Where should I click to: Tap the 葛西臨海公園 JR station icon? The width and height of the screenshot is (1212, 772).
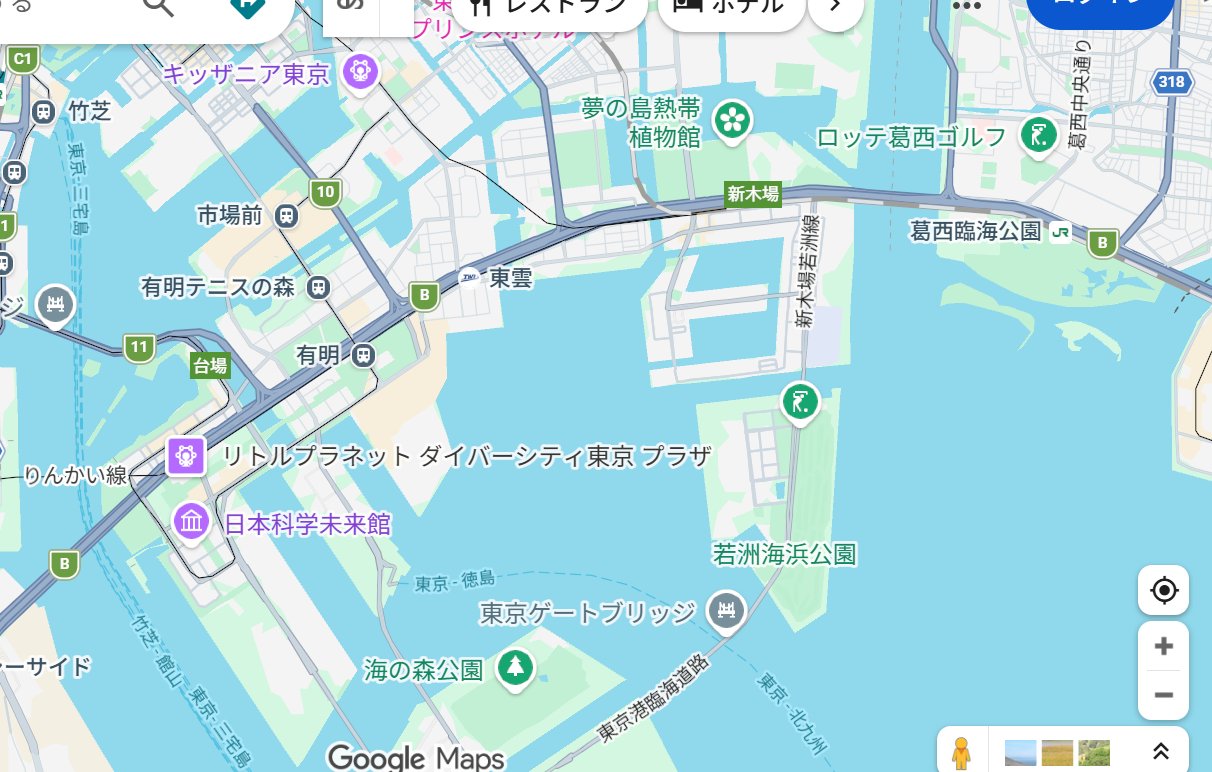tap(1060, 232)
